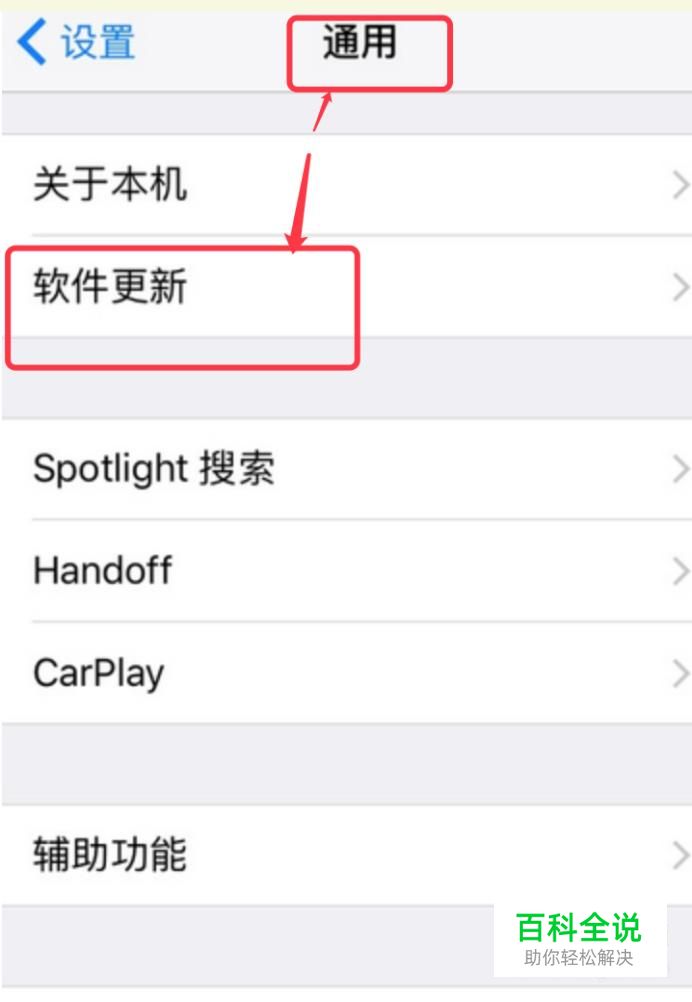Screen dimensions: 692x1002
Task: Open 辅助功能
Action: pos(346,856)
